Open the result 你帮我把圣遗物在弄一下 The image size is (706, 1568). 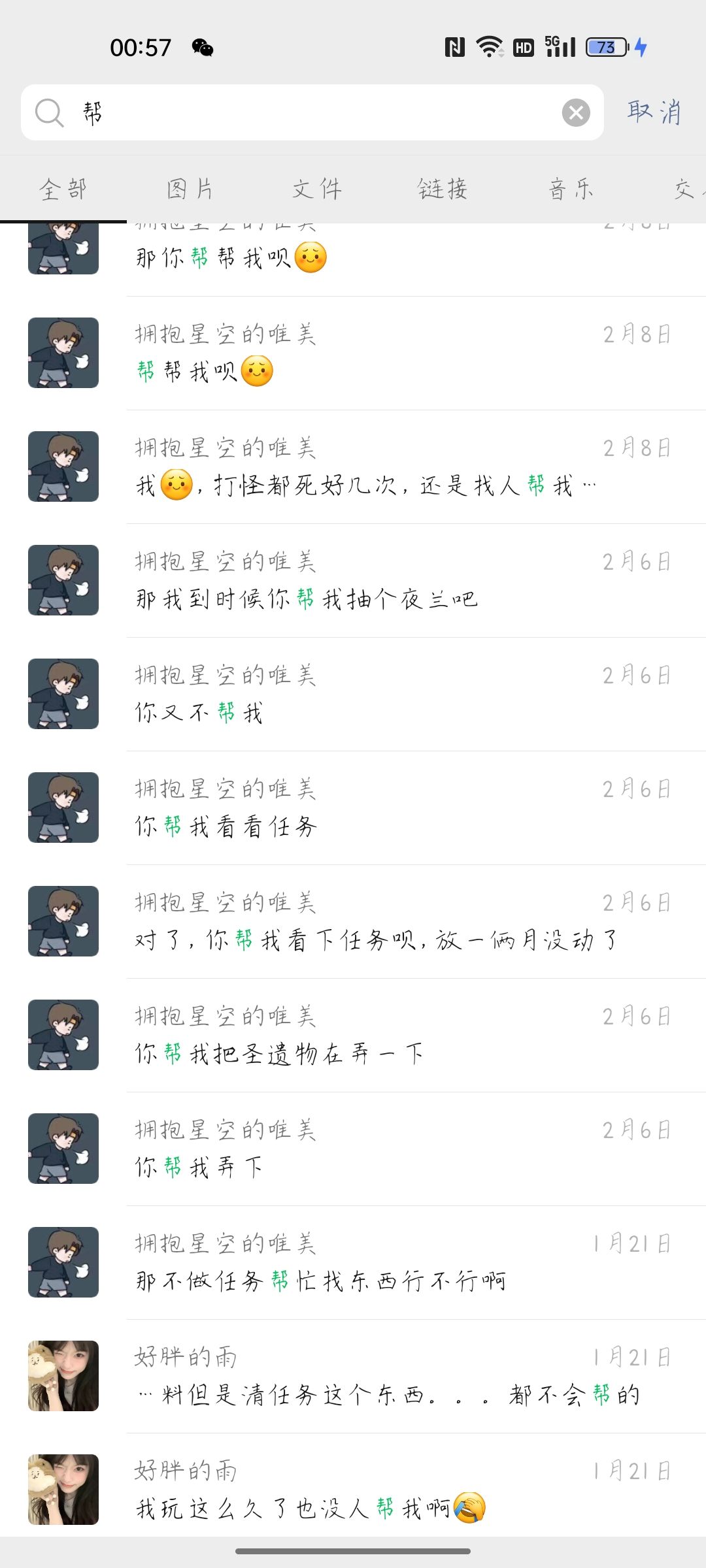353,1036
